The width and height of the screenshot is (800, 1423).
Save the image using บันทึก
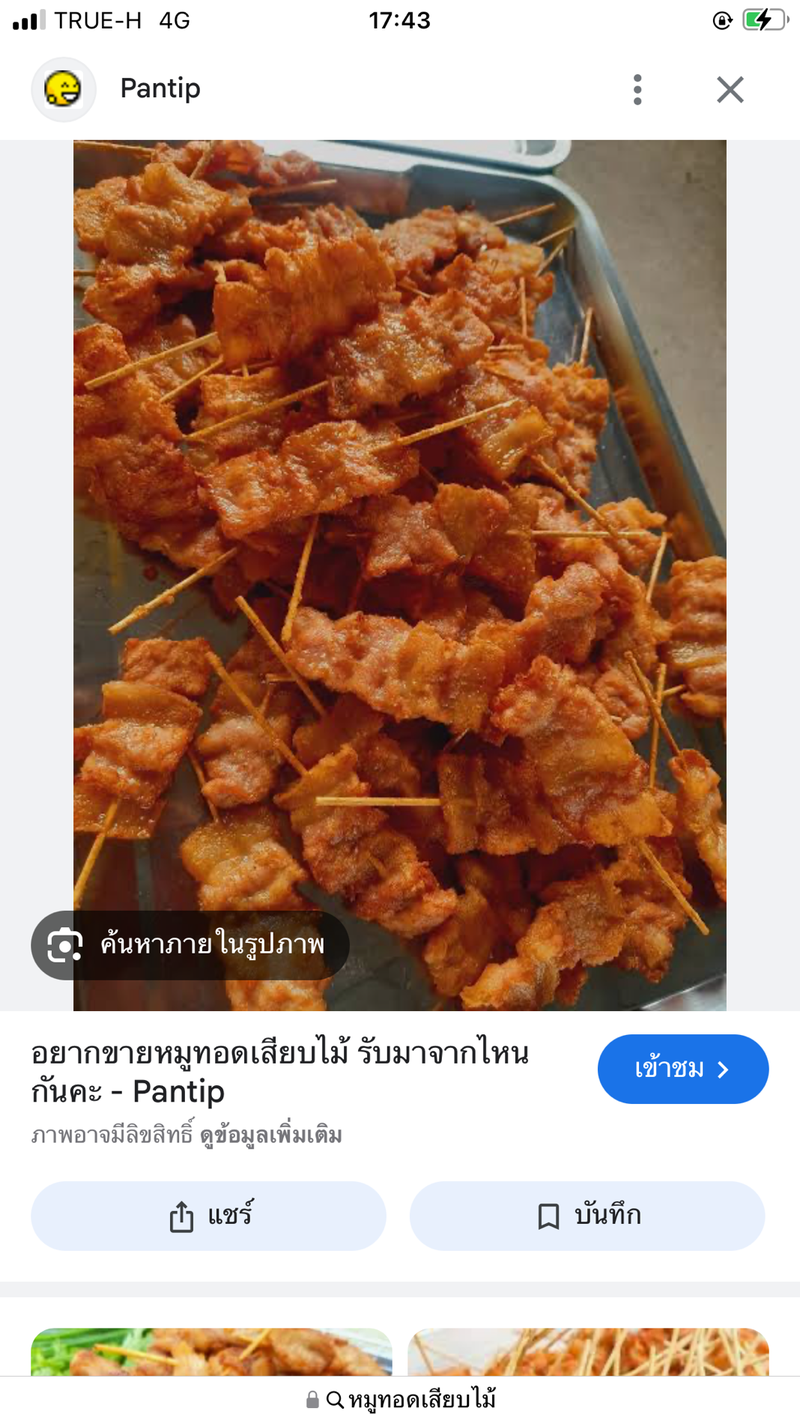click(x=587, y=1216)
